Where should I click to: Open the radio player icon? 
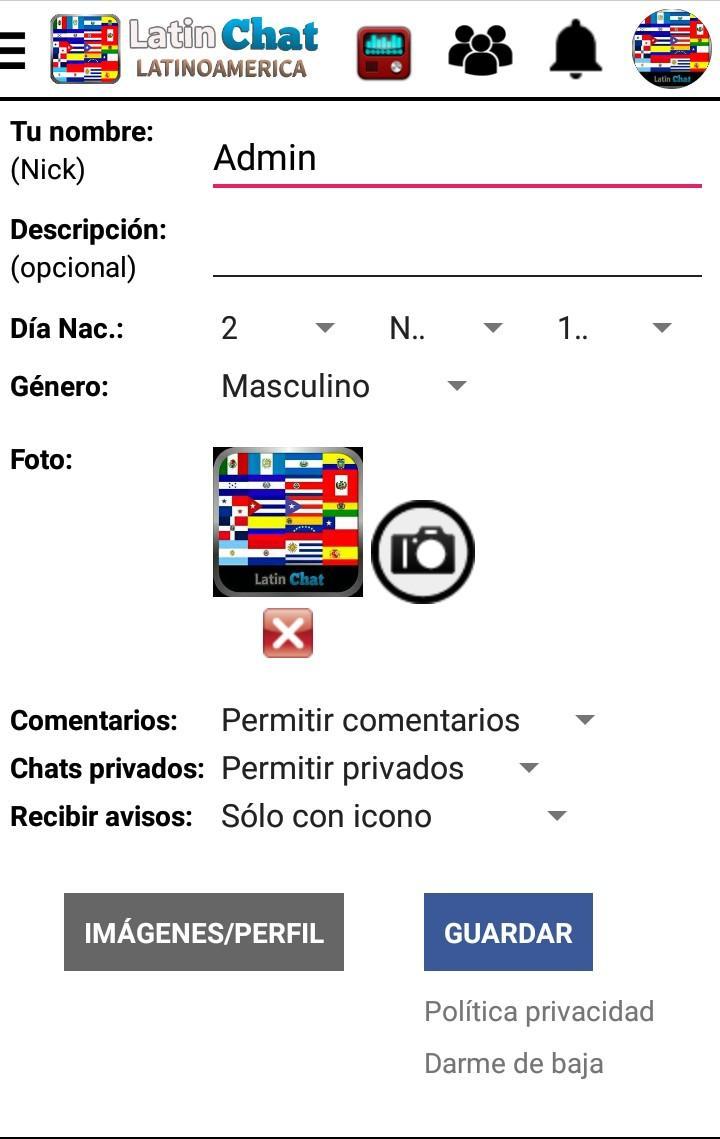tap(384, 50)
